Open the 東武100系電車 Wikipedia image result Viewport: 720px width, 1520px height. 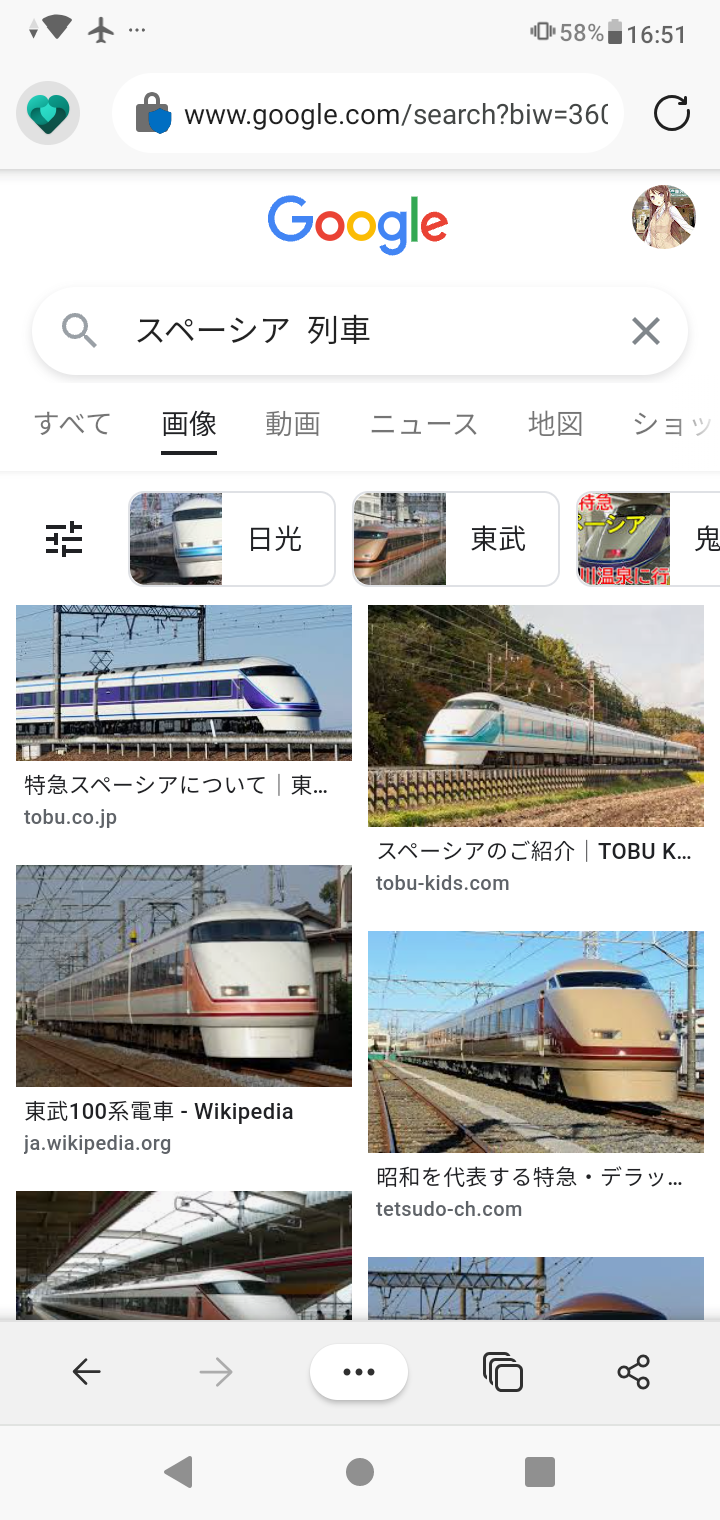click(184, 976)
